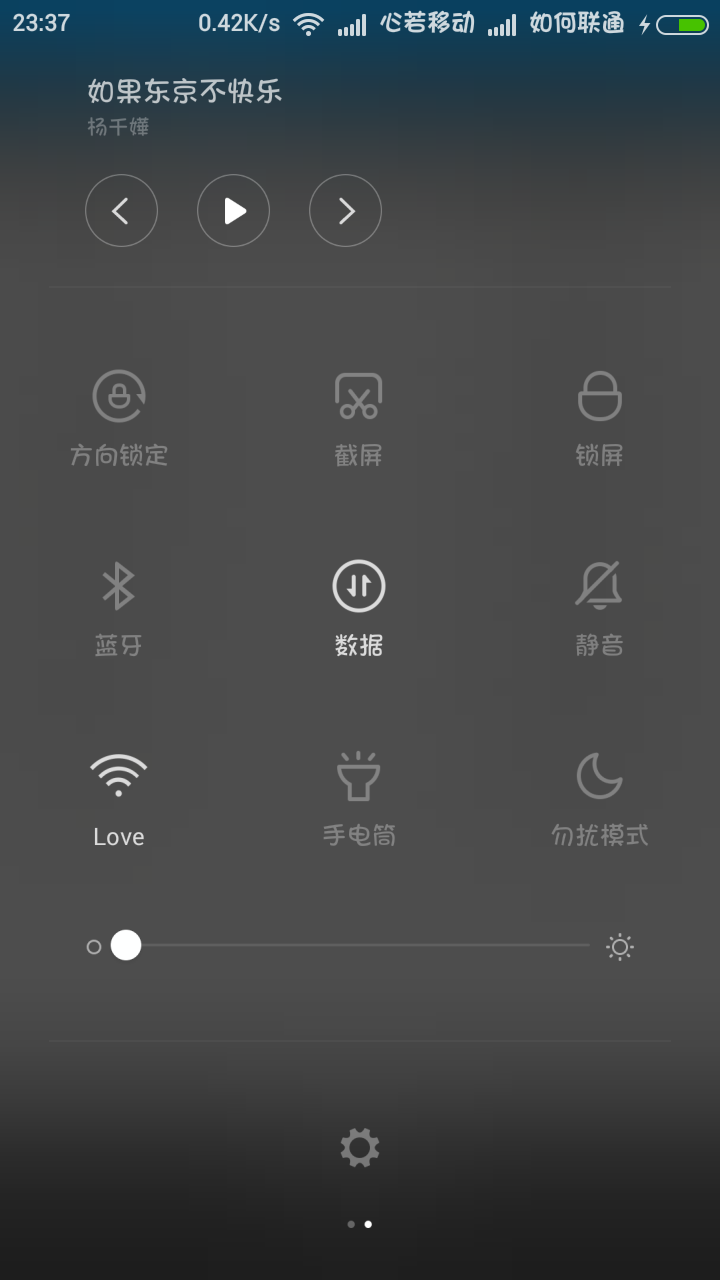Enable 勿扰模式 do not disturb
This screenshot has width=720, height=1280.
click(x=599, y=777)
